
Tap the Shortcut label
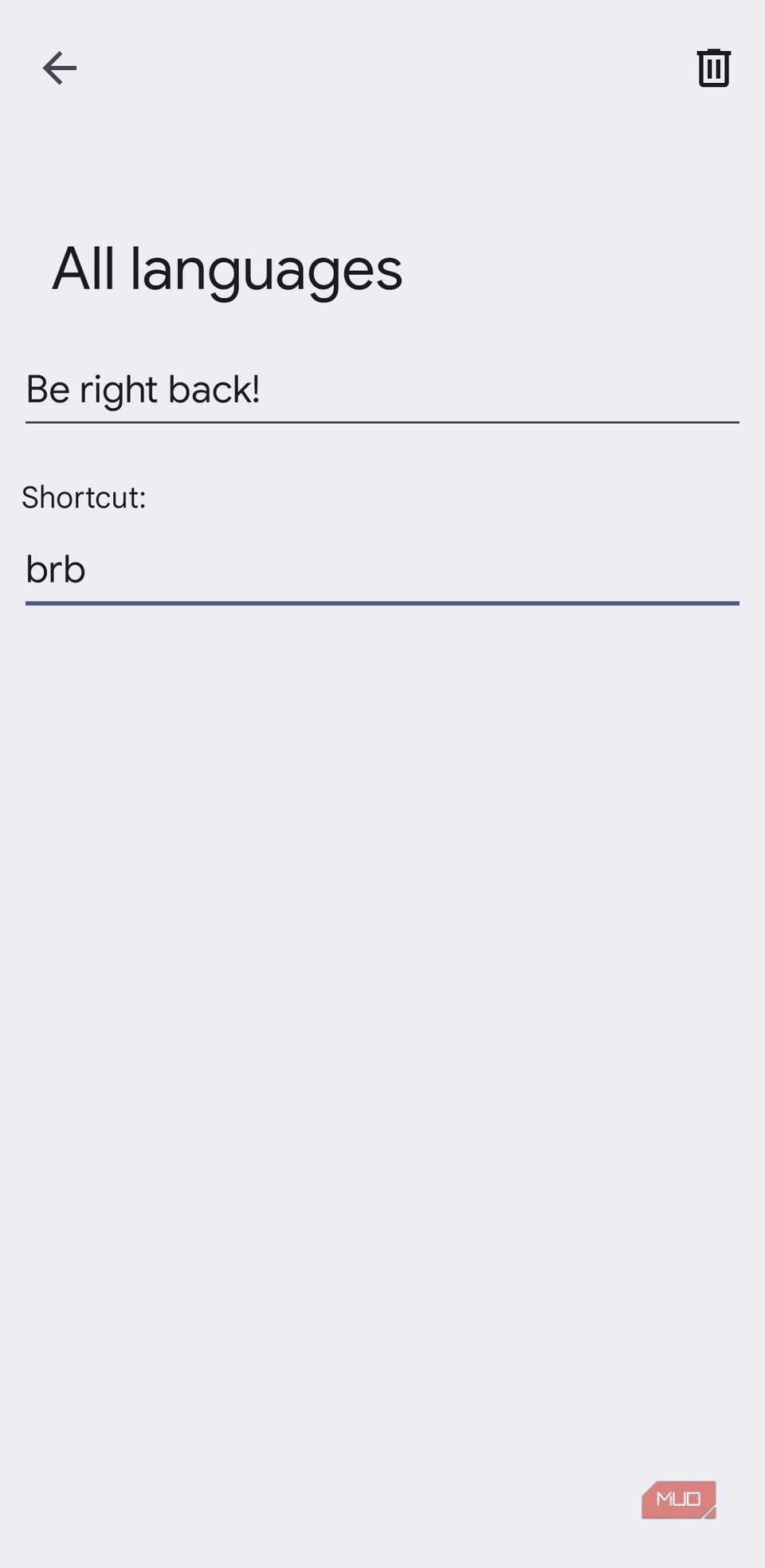[84, 496]
